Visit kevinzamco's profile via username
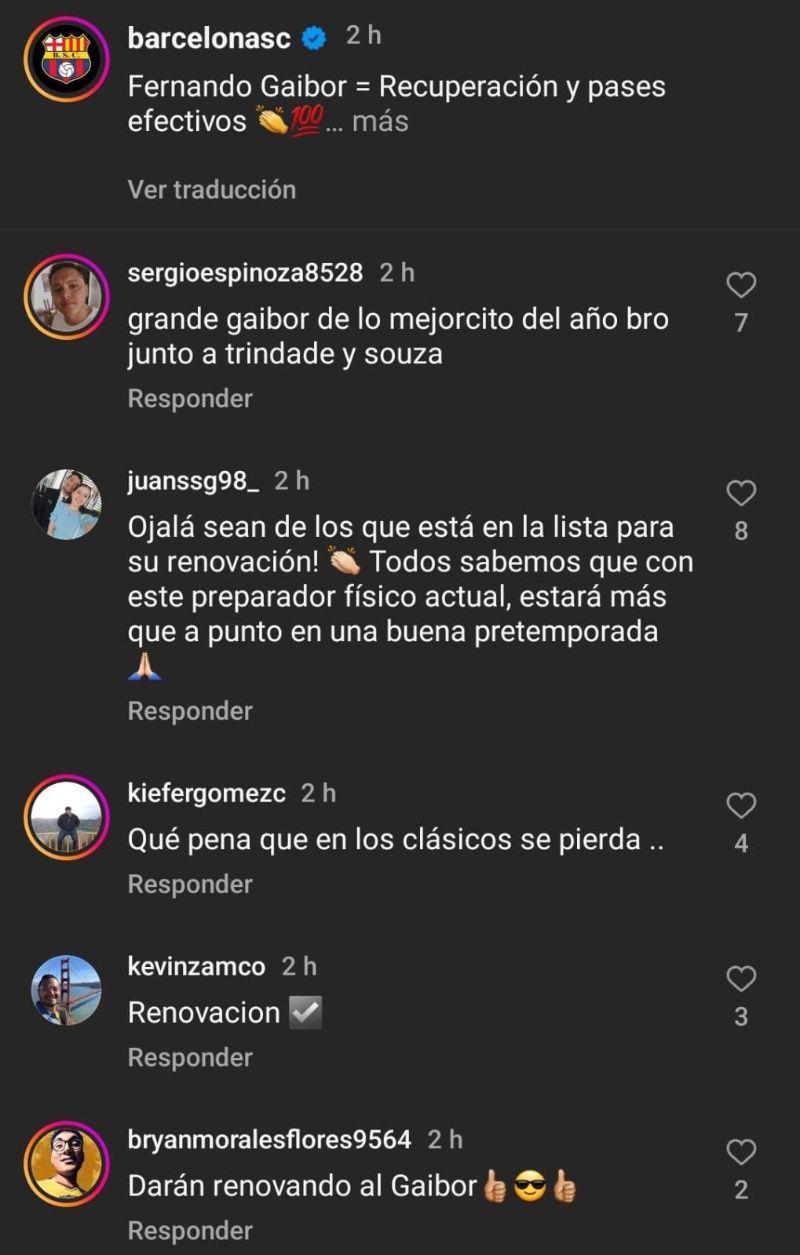The image size is (800, 1255). point(196,967)
